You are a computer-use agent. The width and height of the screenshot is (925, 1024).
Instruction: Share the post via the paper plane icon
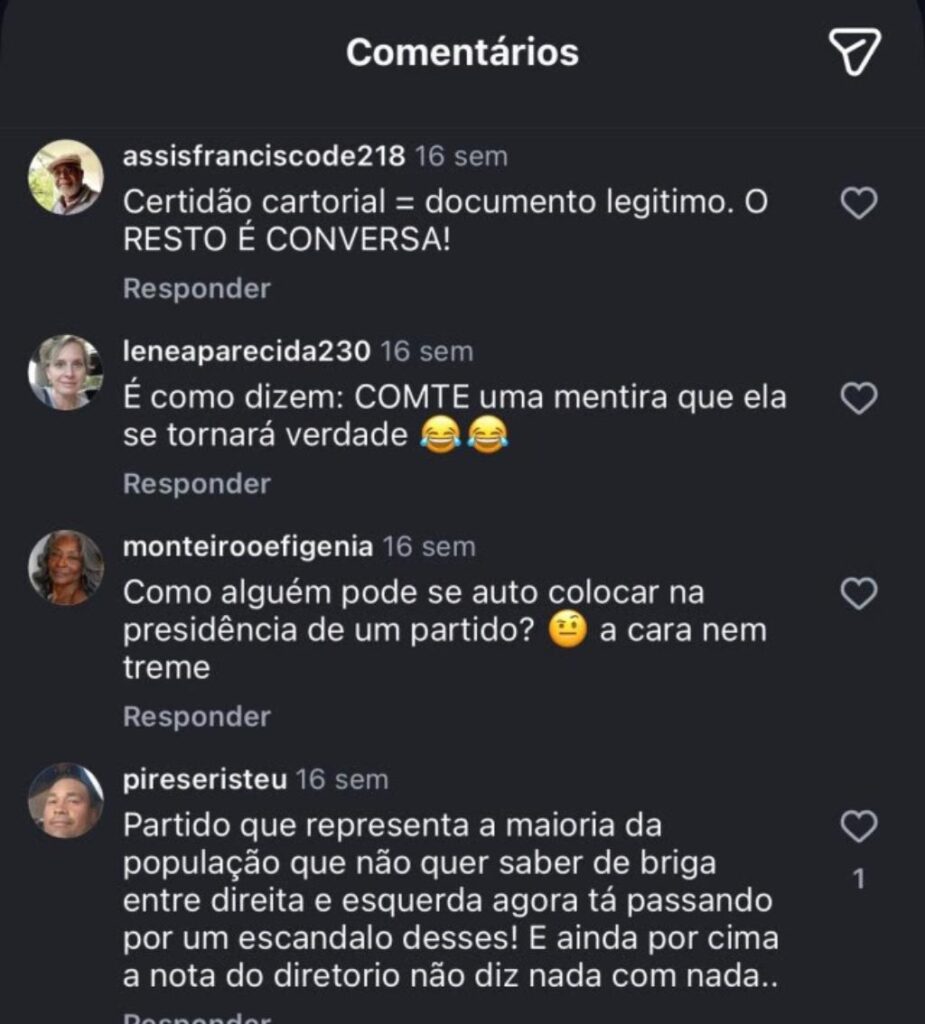[854, 52]
